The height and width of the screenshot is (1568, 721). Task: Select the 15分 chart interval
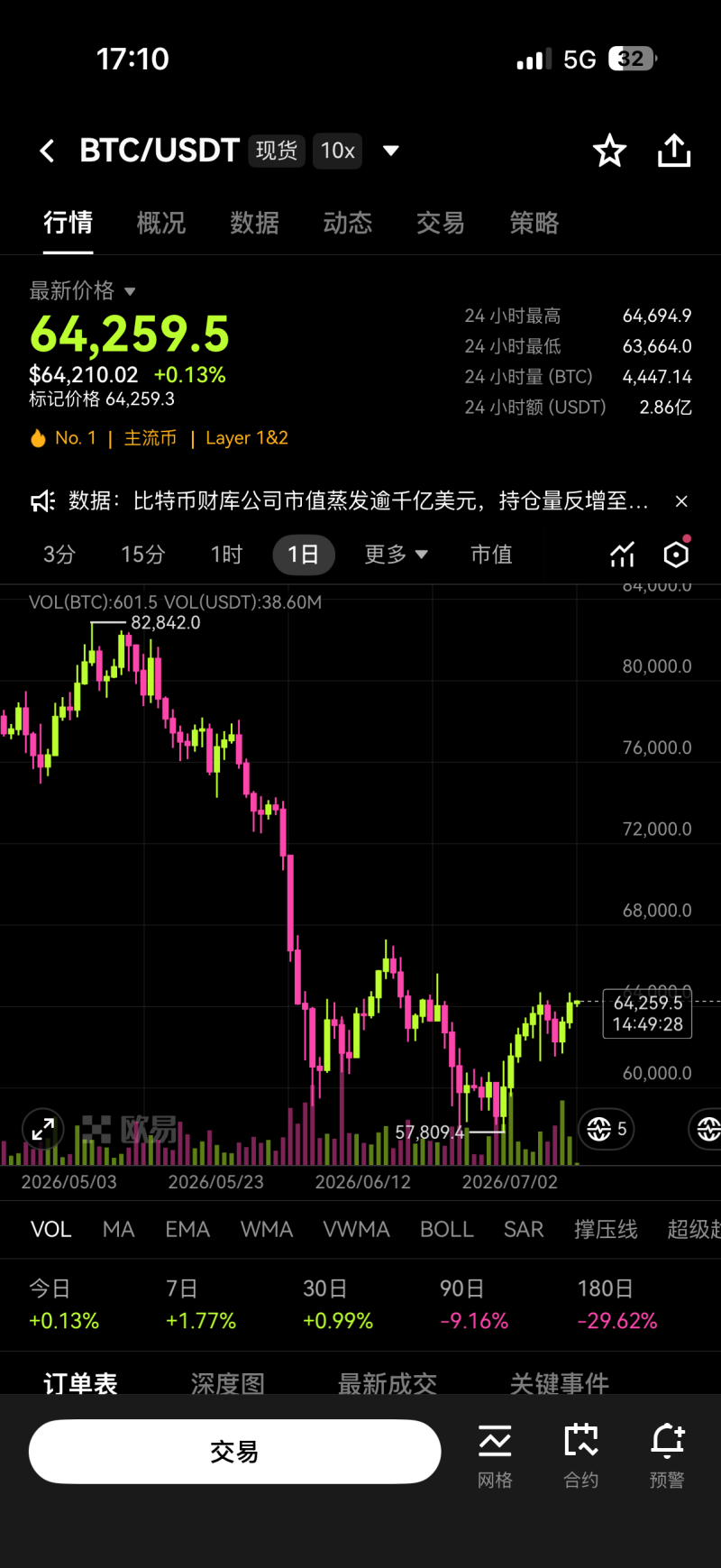[x=143, y=555]
